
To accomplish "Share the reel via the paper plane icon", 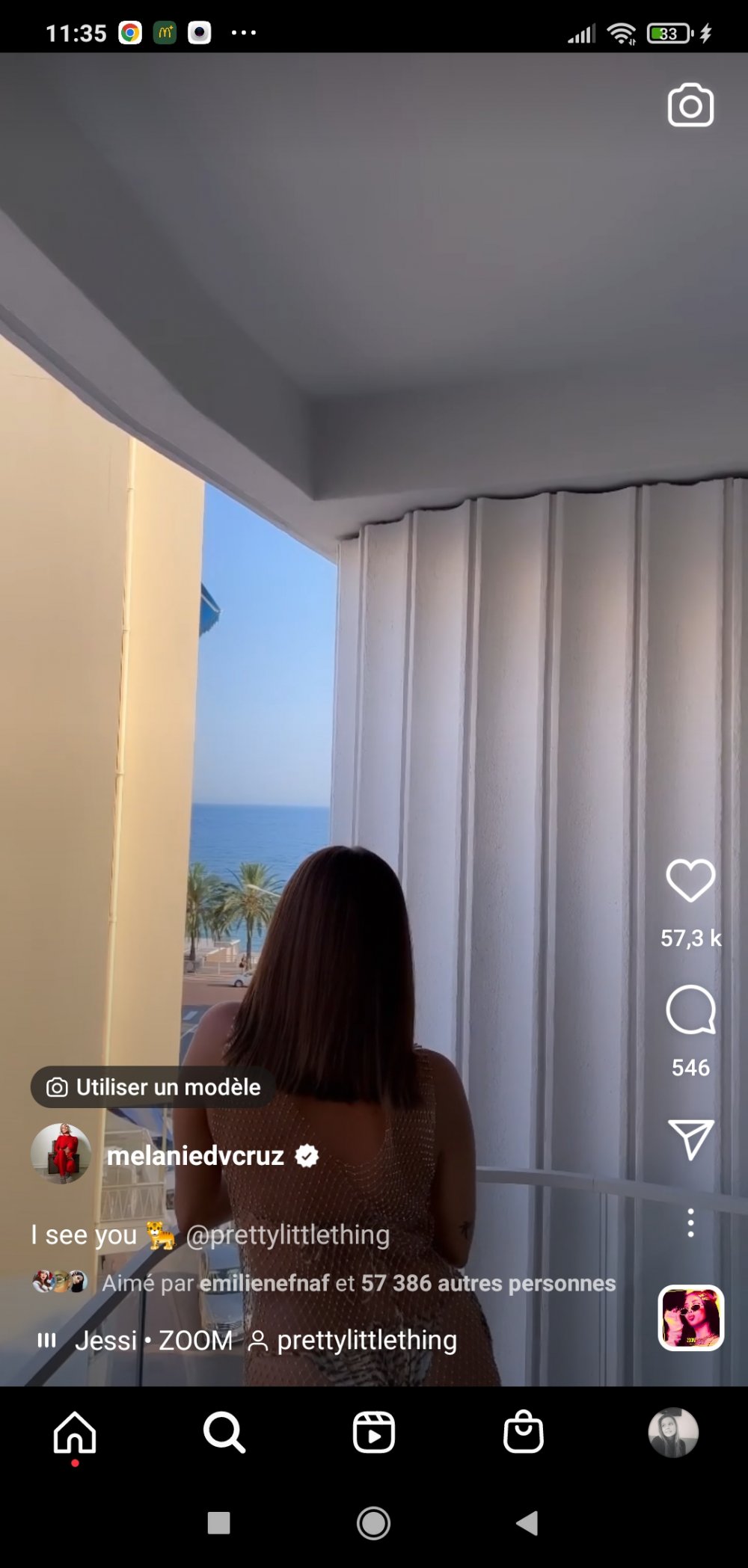I will [690, 1139].
